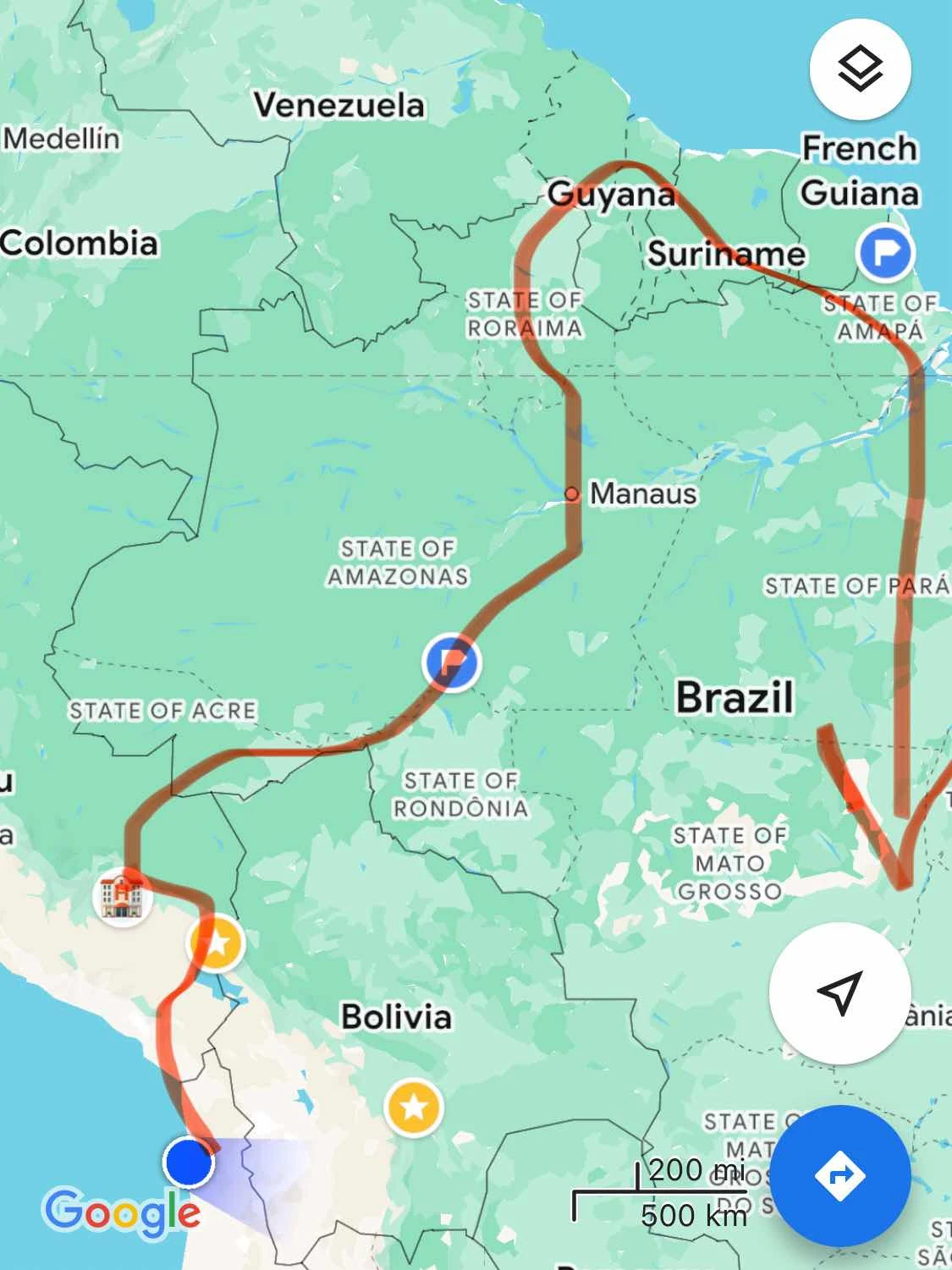Open the flagged place near Amapá

[x=885, y=252]
